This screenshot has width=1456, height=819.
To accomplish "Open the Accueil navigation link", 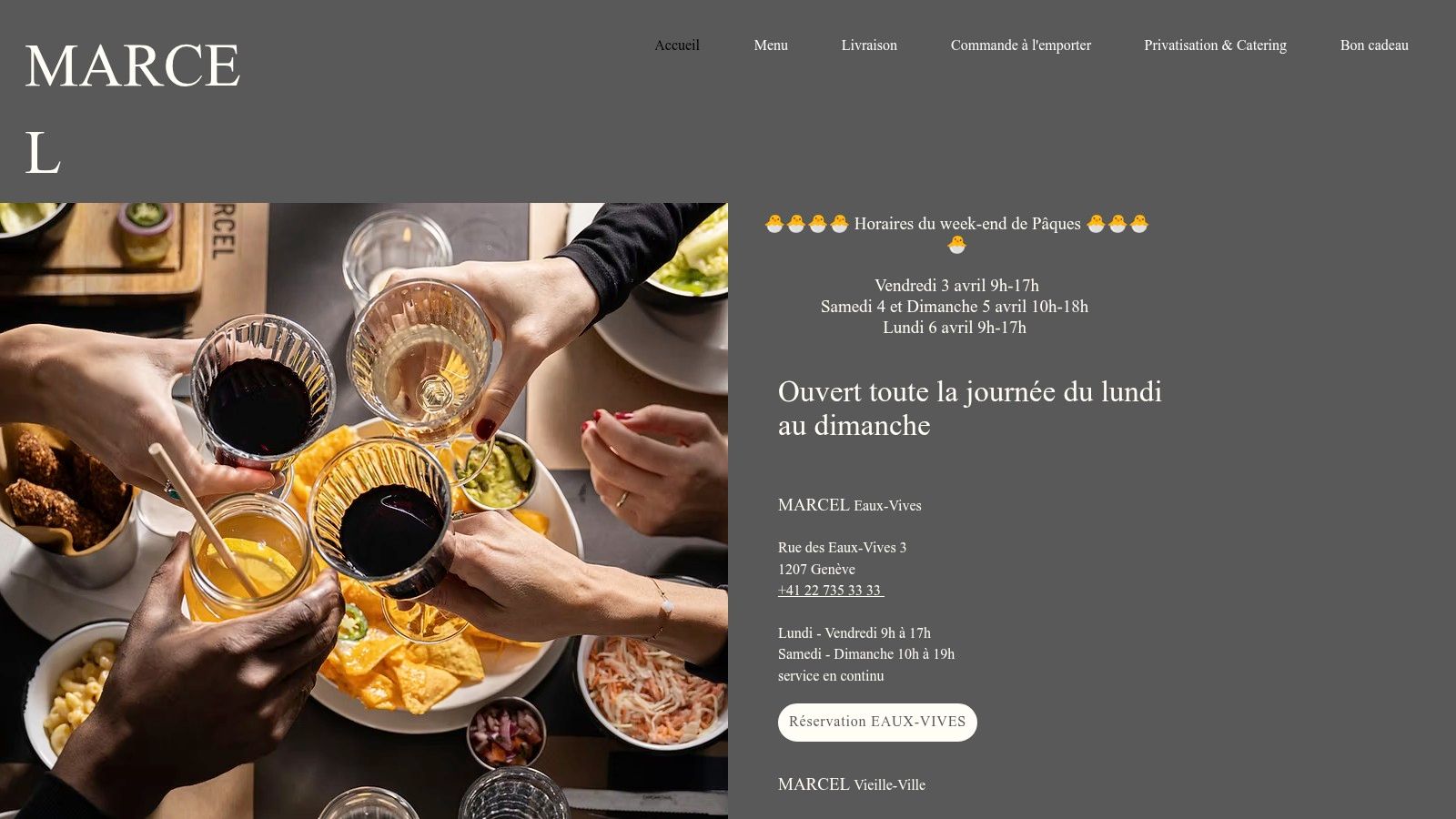I will 676,45.
